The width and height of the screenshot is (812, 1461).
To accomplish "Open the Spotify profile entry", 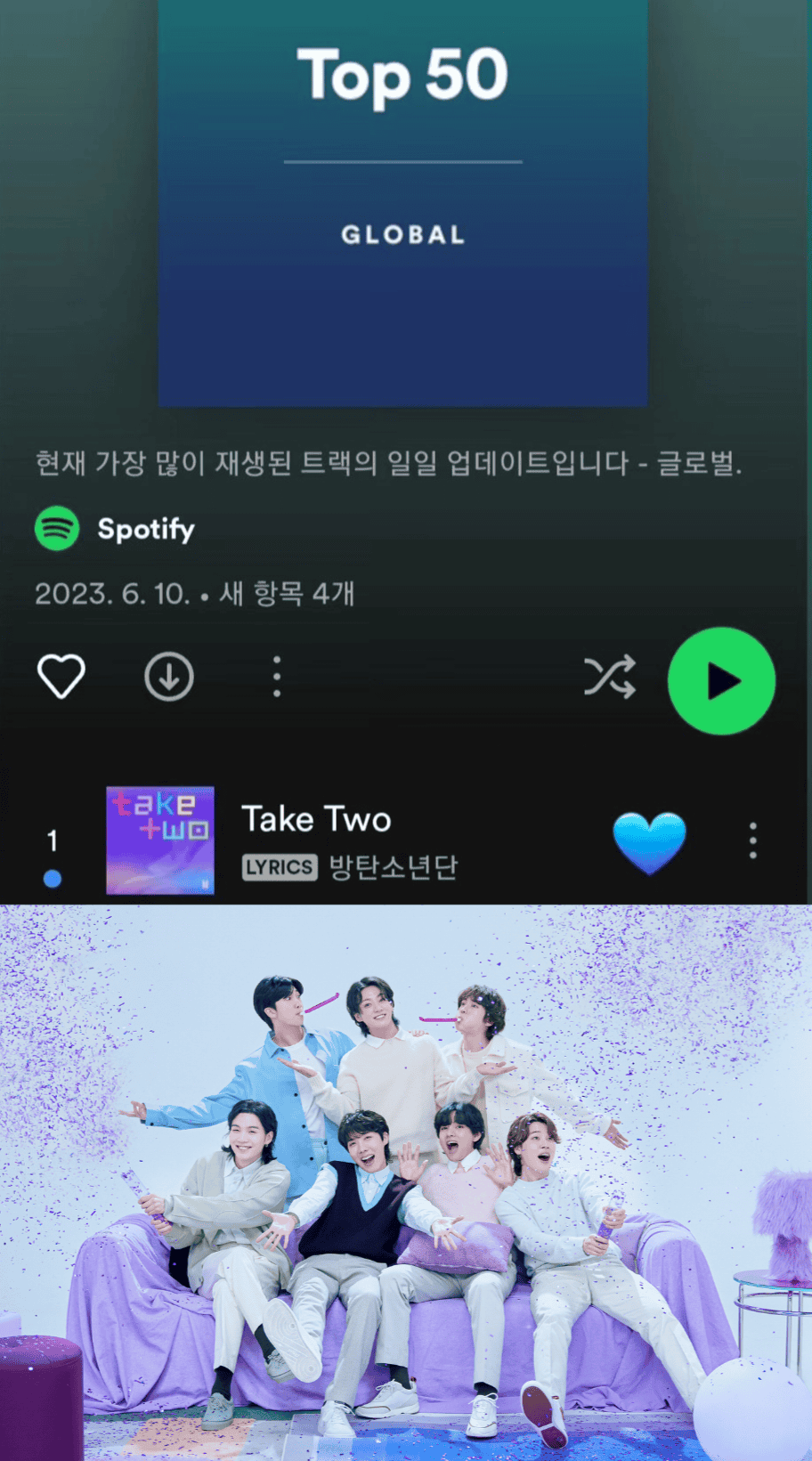I will 114,529.
